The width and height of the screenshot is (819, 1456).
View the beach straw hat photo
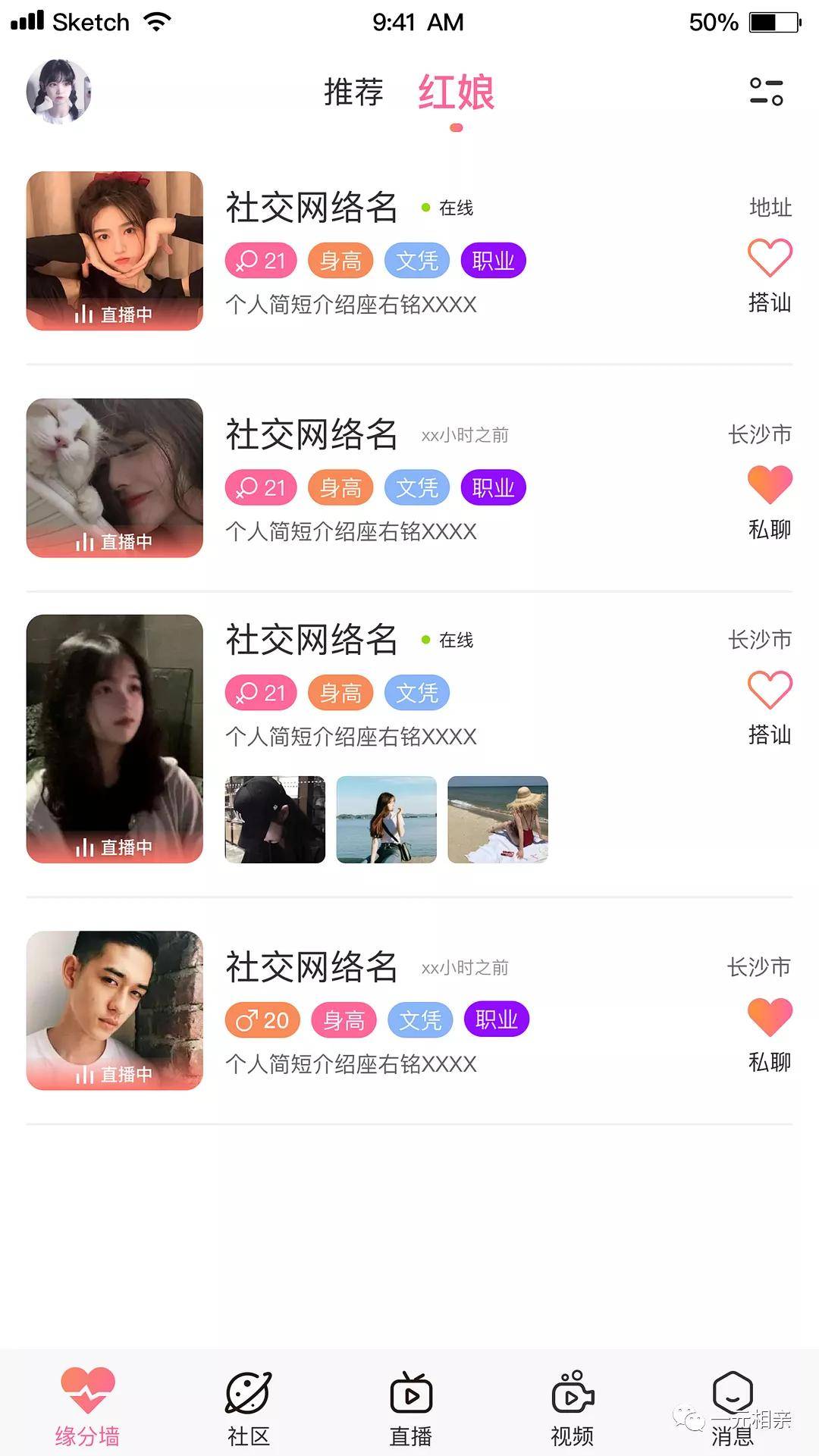497,819
